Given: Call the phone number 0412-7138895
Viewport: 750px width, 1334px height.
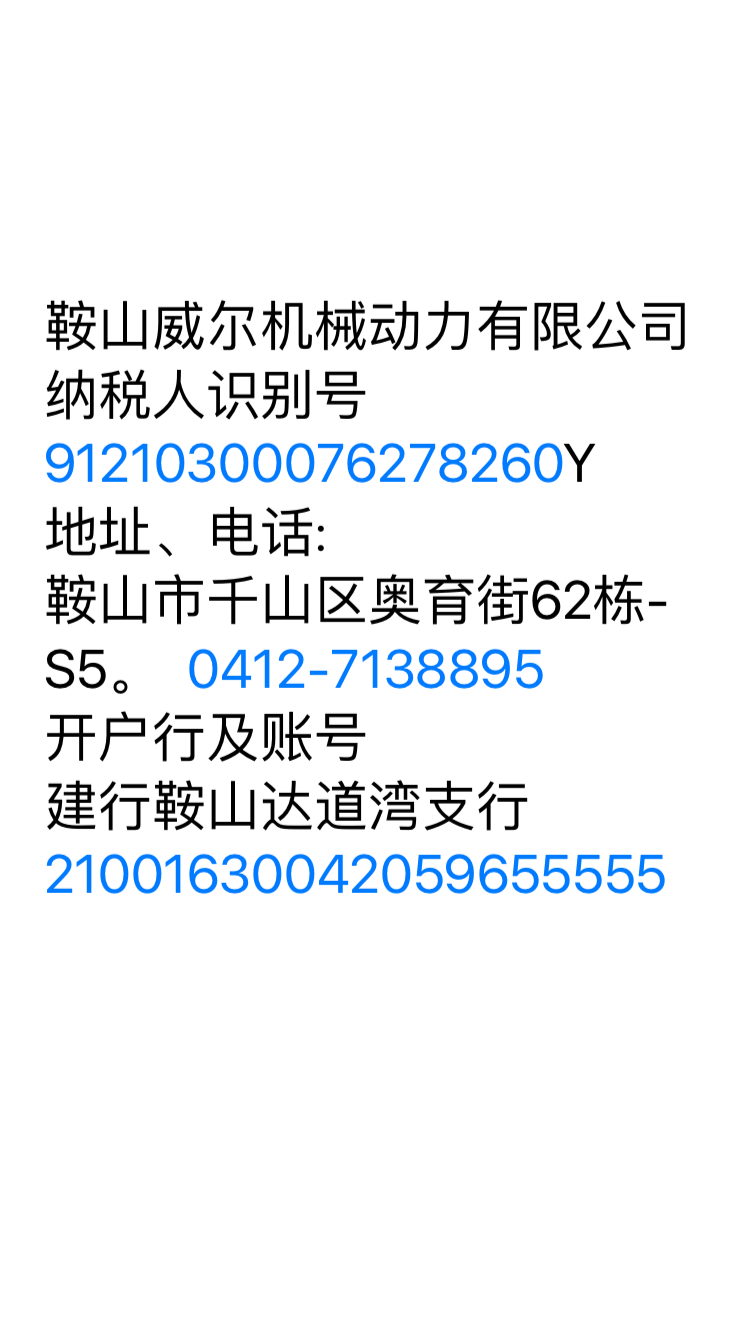Looking at the screenshot, I should (366, 669).
